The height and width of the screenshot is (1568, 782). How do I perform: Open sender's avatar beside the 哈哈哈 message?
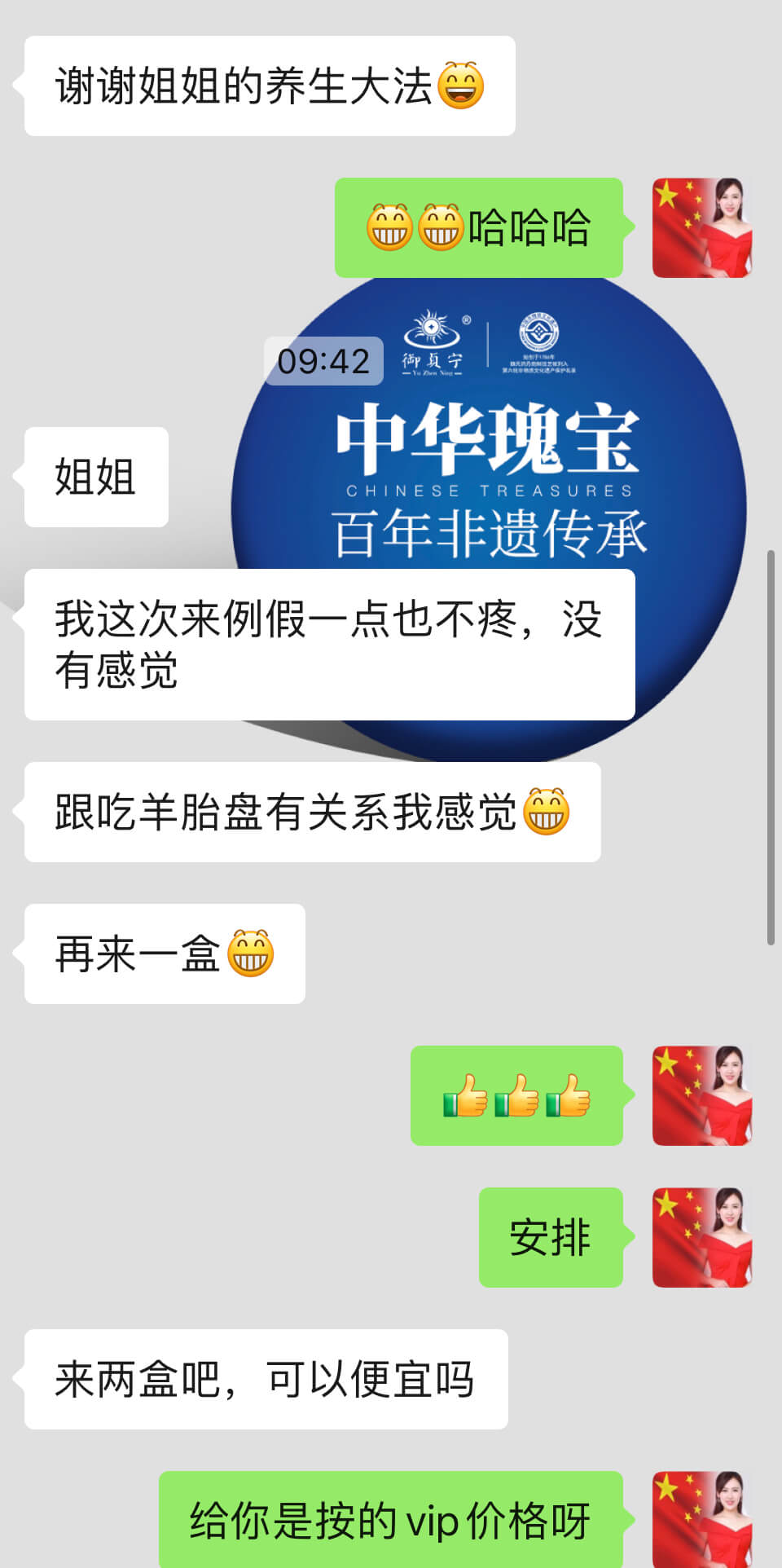(x=701, y=228)
